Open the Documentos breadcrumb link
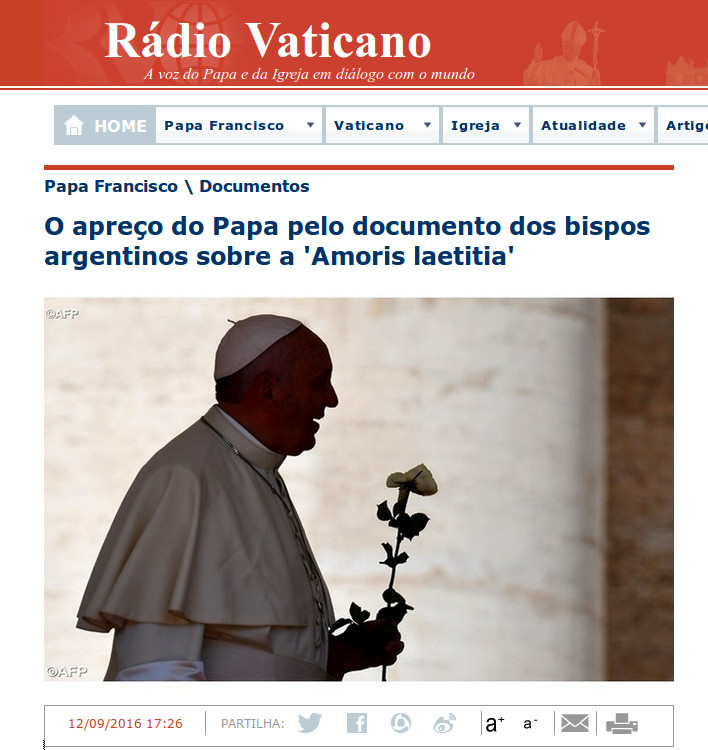Image resolution: width=708 pixels, height=750 pixels. (254, 186)
